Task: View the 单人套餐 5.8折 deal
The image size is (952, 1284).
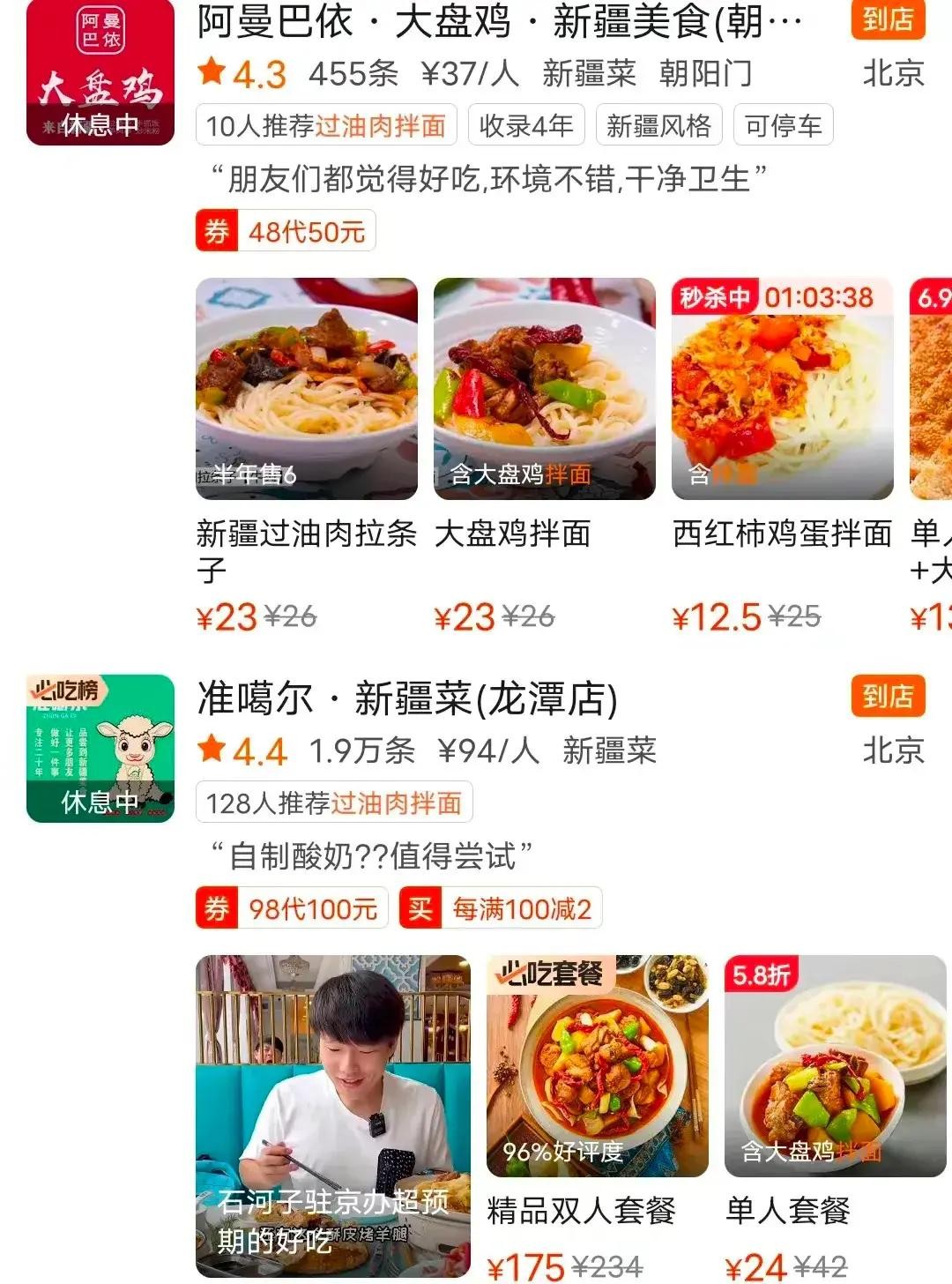Action: click(835, 1066)
